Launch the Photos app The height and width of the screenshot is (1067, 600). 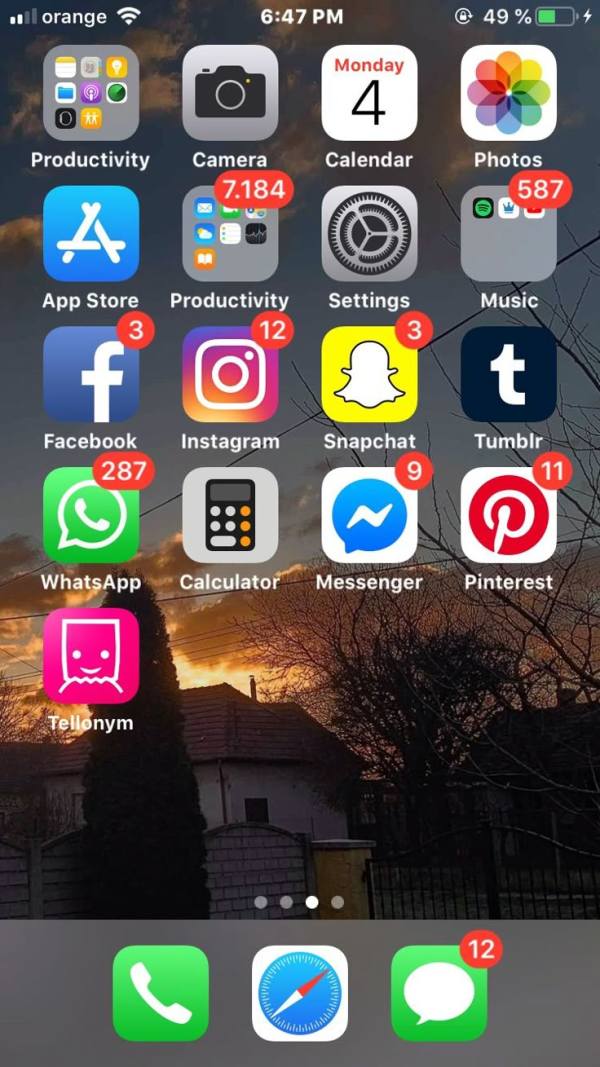coord(508,93)
